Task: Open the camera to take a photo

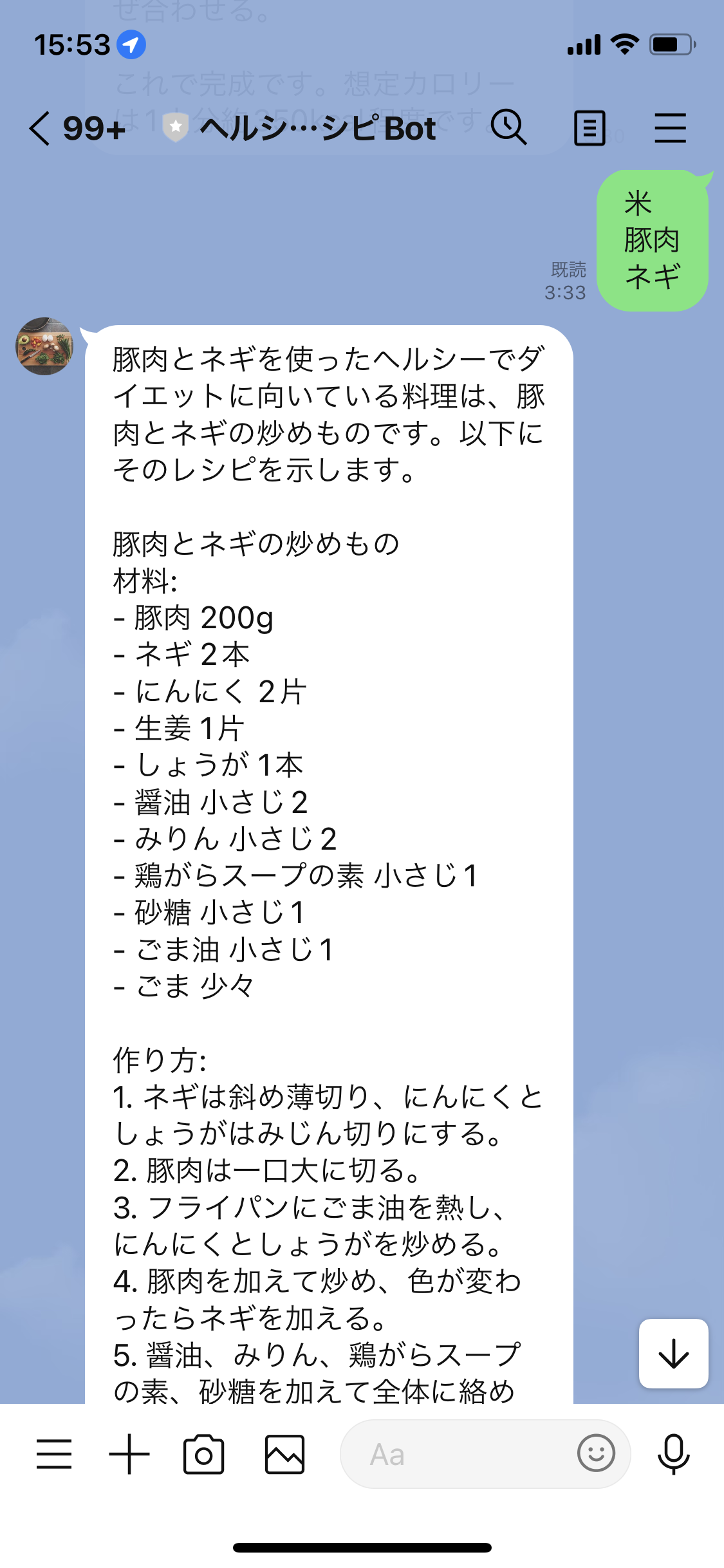Action: click(x=204, y=1454)
